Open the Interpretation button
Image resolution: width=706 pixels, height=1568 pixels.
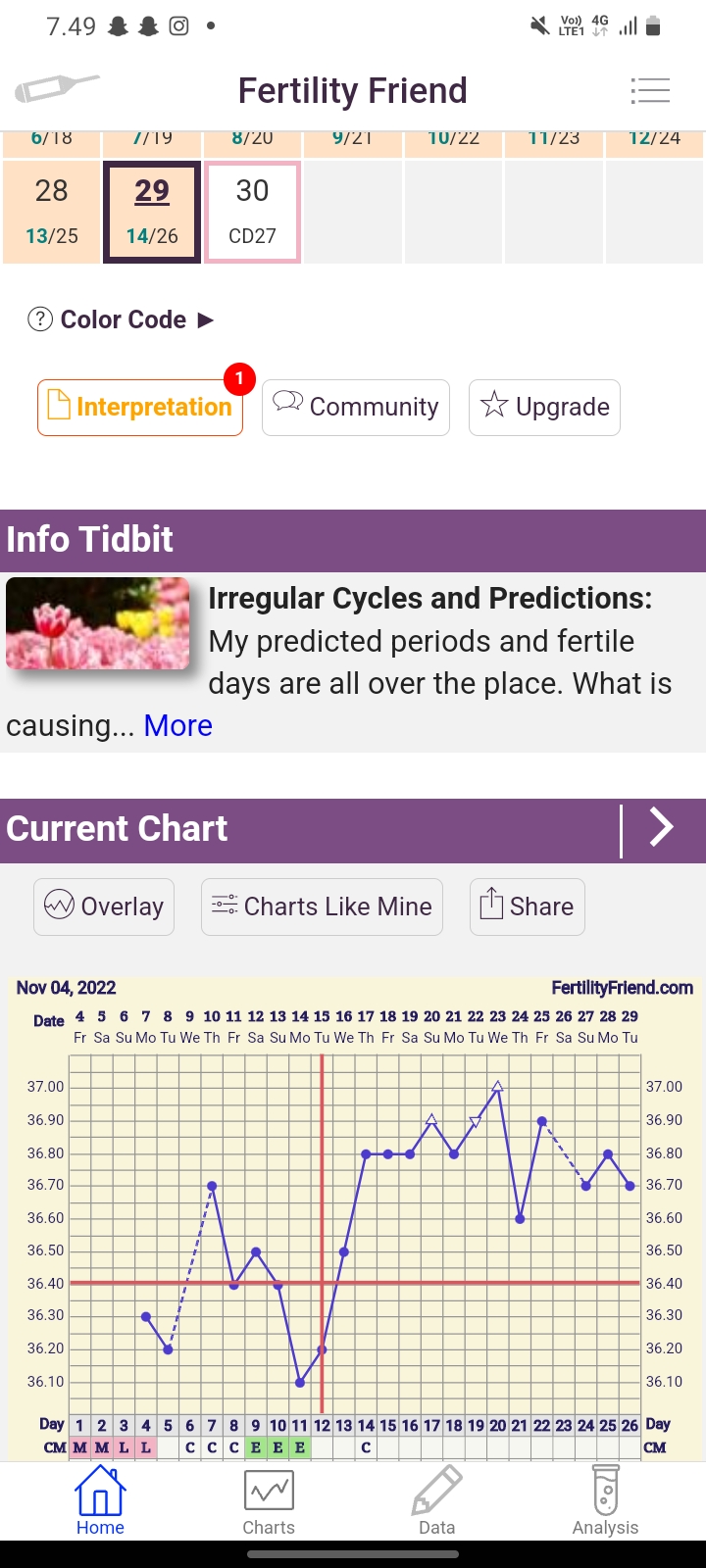click(140, 407)
